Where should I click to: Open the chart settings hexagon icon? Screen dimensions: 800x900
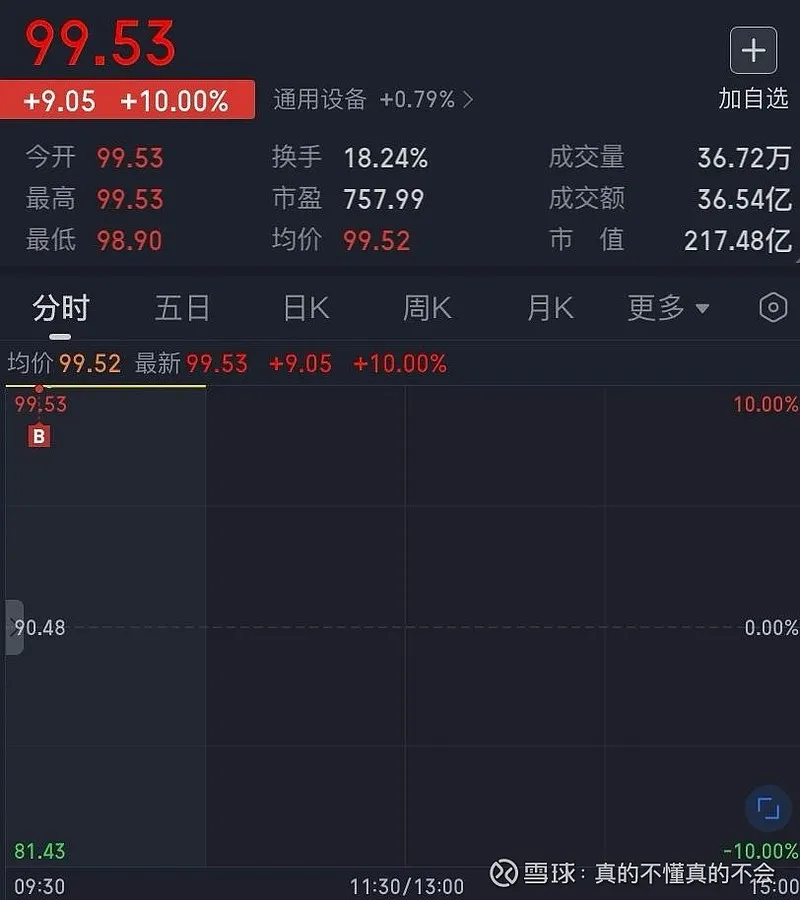[x=773, y=308]
